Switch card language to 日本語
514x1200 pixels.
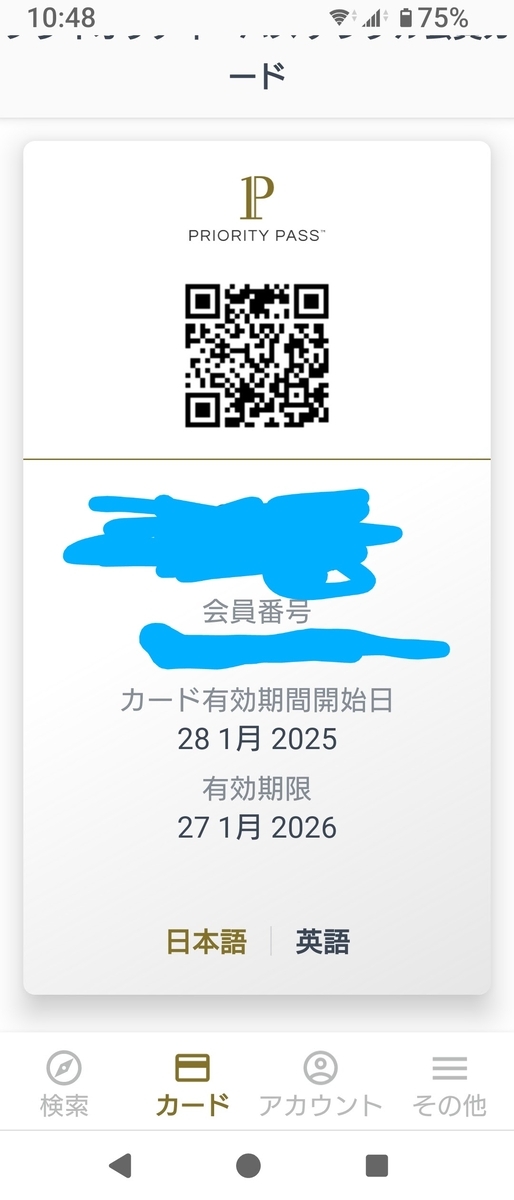[206, 942]
